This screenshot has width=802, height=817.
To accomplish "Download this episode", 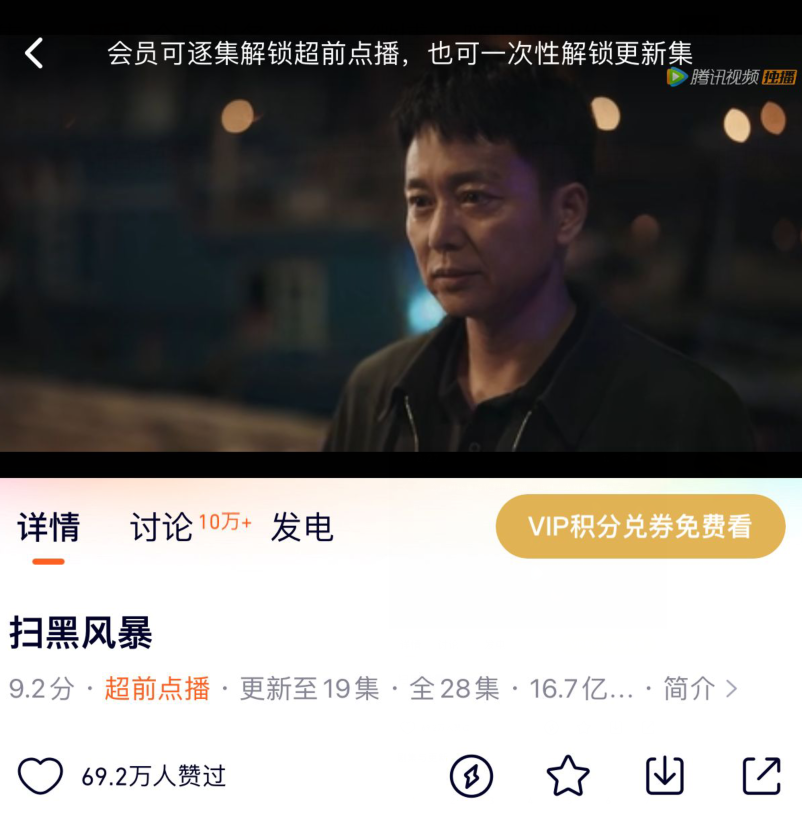I will point(664,776).
